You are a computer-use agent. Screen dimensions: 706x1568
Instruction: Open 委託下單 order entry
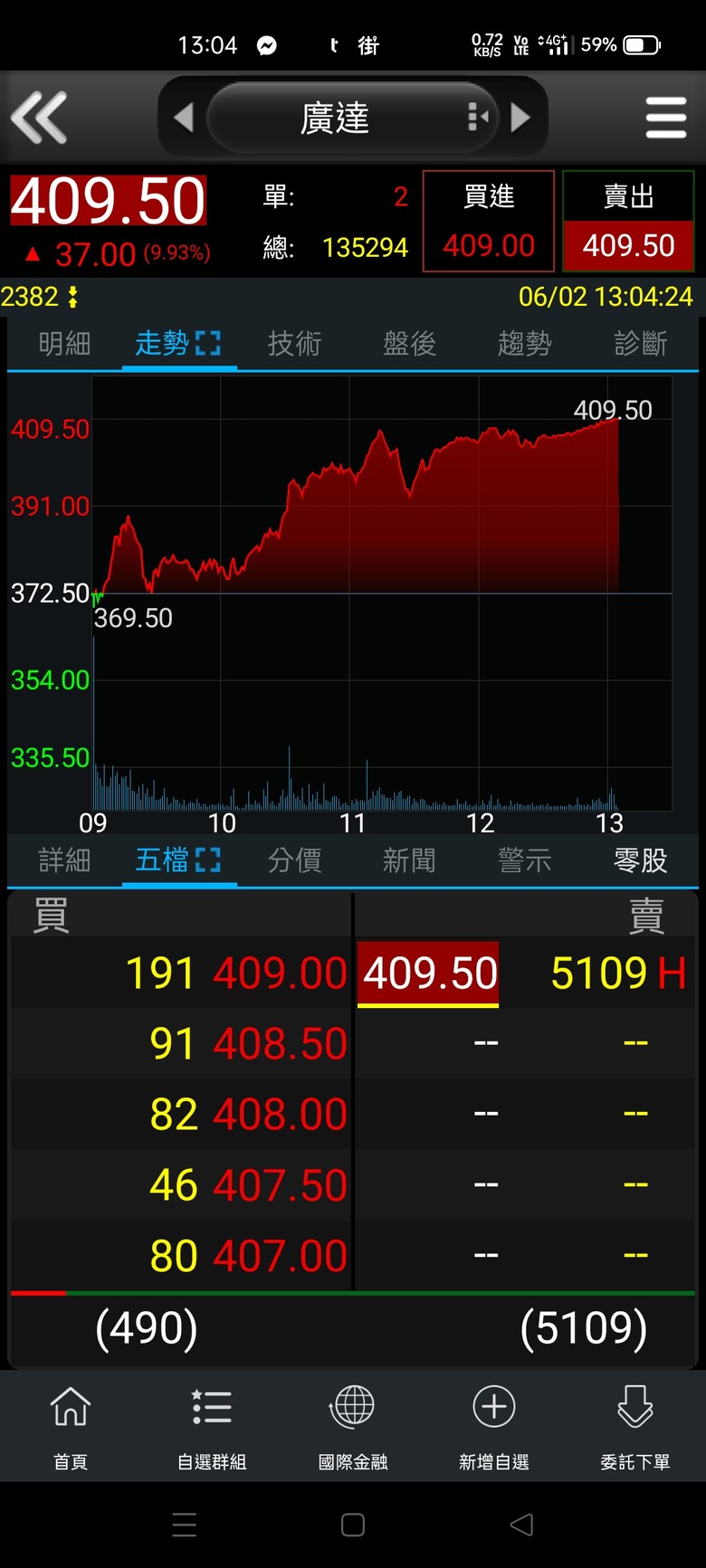[x=635, y=1427]
